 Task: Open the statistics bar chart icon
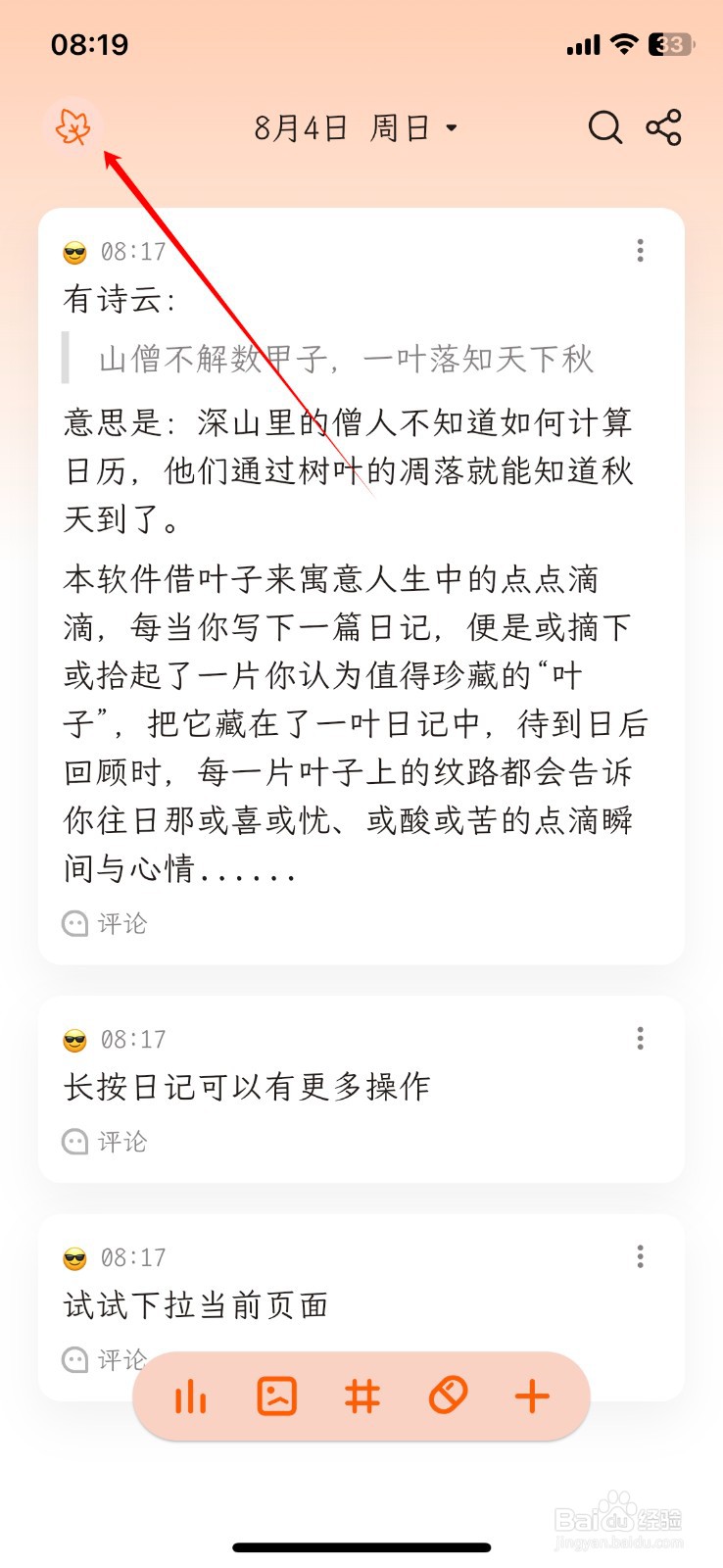[188, 1396]
